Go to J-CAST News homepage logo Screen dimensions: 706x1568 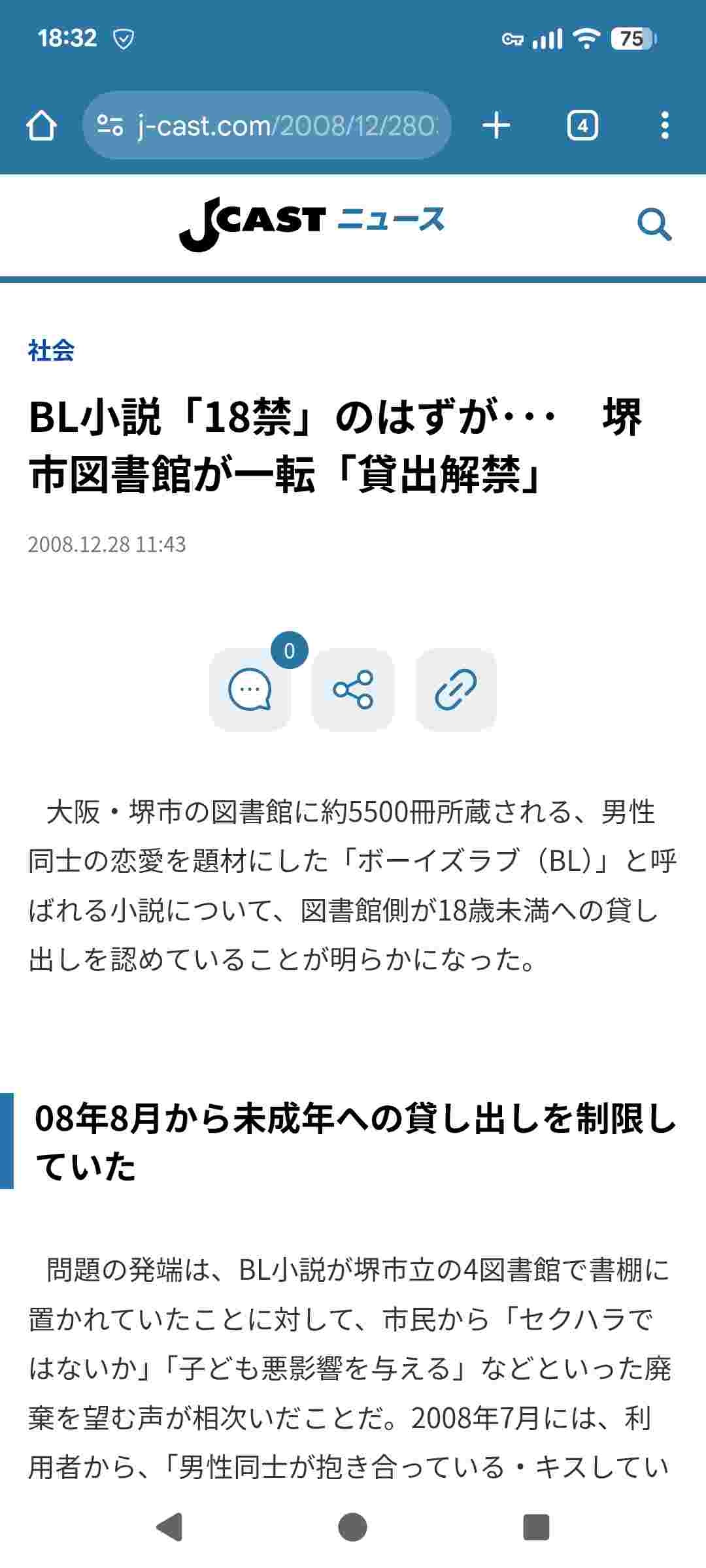tap(312, 225)
